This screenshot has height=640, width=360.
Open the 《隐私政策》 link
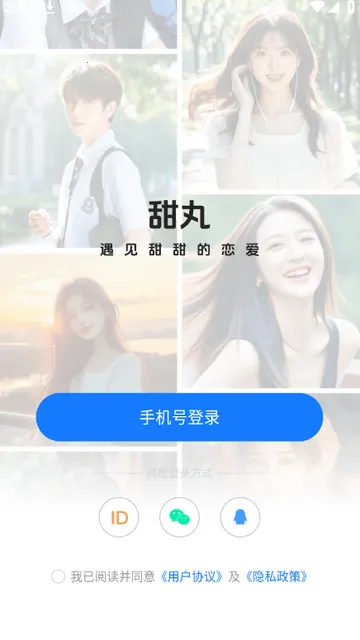click(x=276, y=577)
